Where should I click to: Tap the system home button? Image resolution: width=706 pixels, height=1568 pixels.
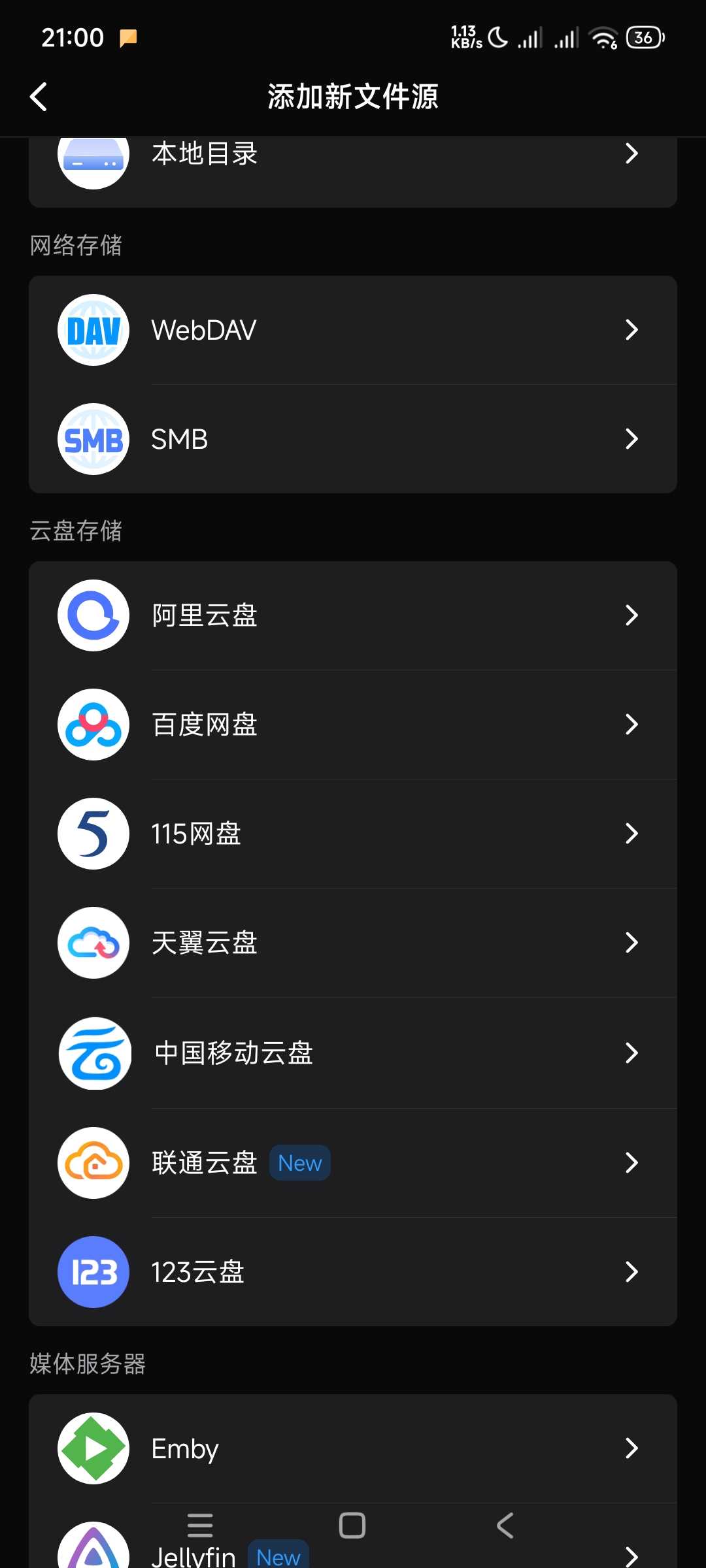pos(352,1526)
